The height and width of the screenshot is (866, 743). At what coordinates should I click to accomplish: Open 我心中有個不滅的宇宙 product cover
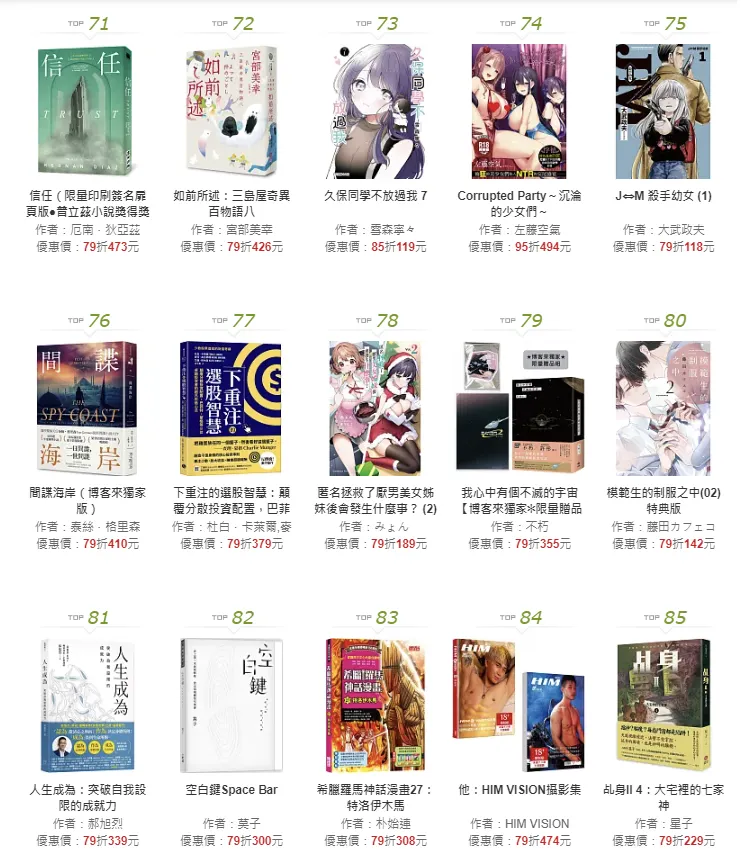point(519,407)
